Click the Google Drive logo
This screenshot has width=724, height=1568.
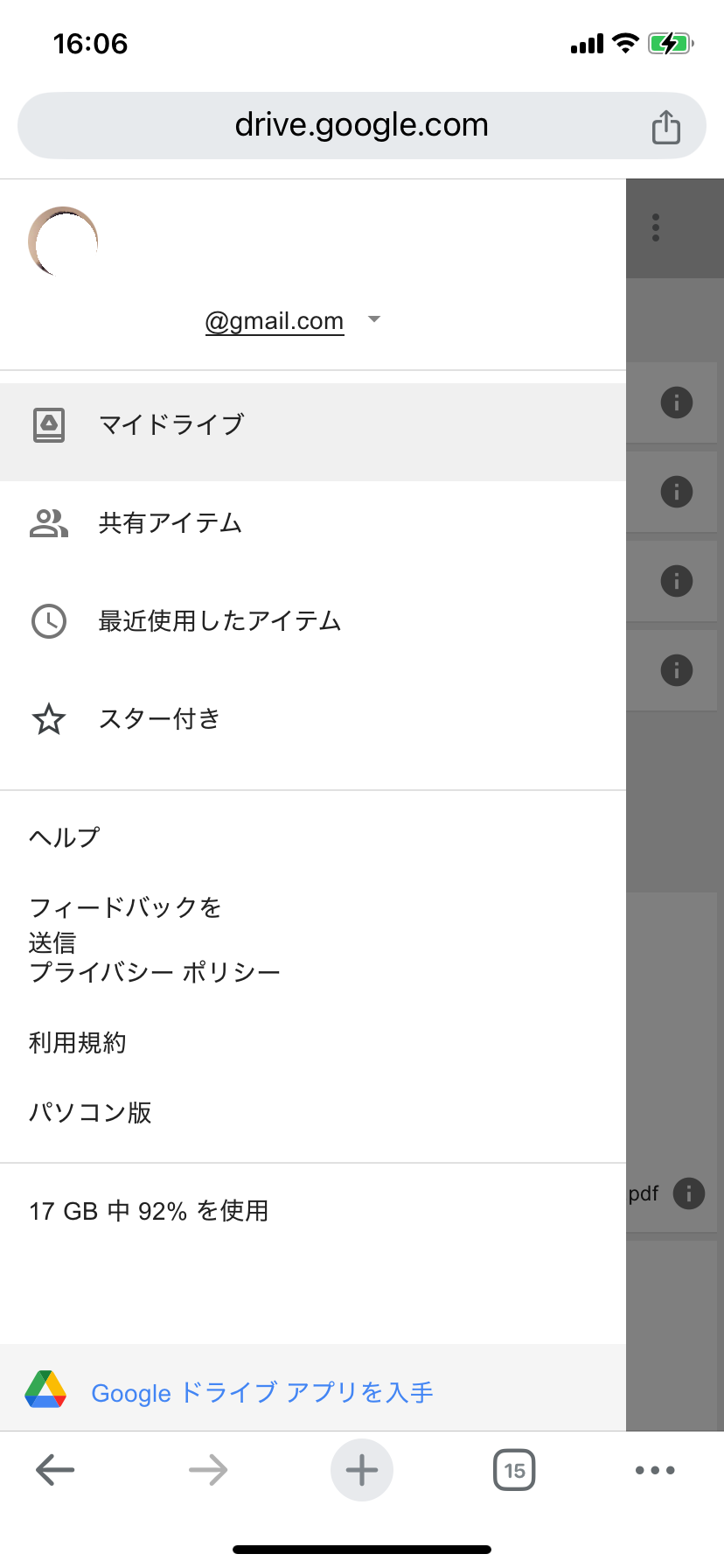(45, 1392)
